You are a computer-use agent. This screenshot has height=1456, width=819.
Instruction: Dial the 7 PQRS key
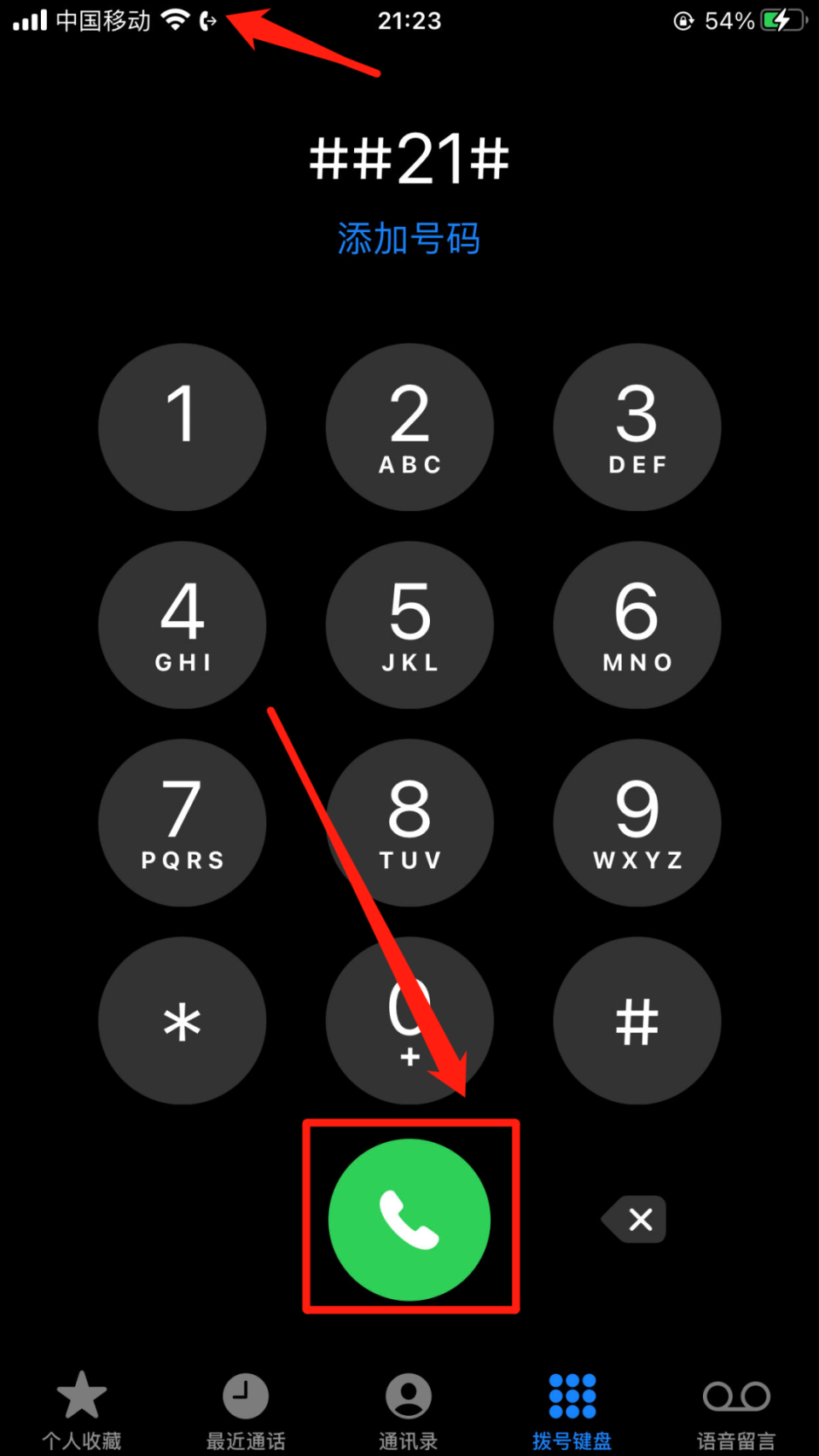[182, 822]
